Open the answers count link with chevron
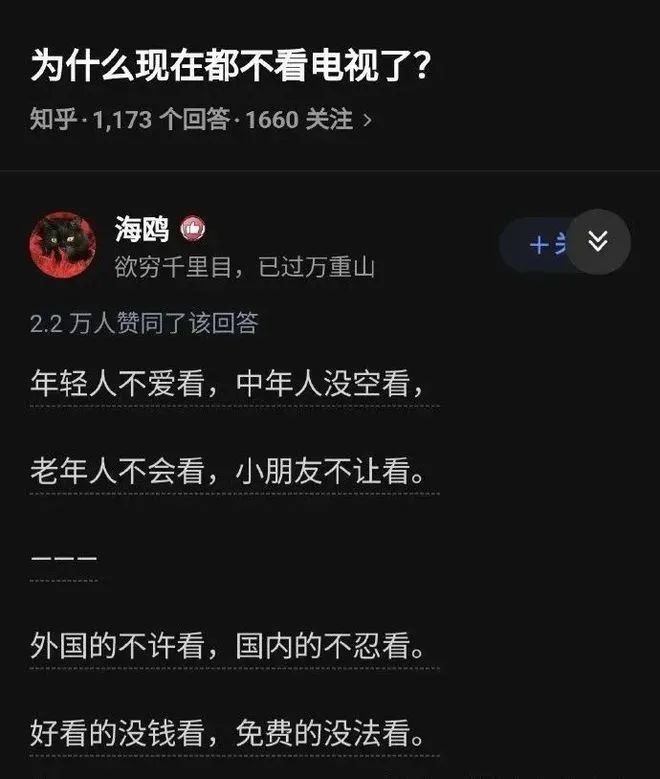This screenshot has height=779, width=660. [x=200, y=120]
